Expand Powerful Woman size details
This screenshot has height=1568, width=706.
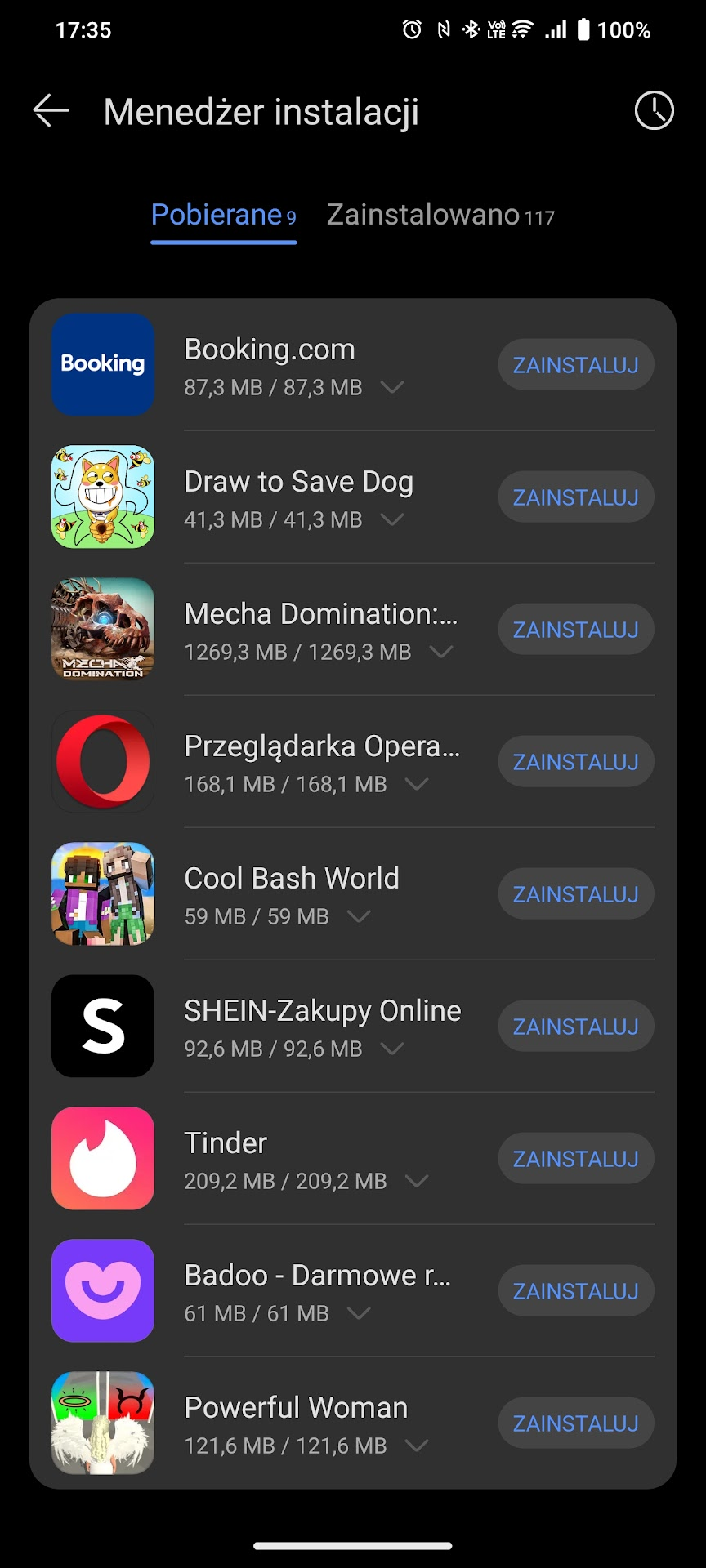pos(417,1445)
